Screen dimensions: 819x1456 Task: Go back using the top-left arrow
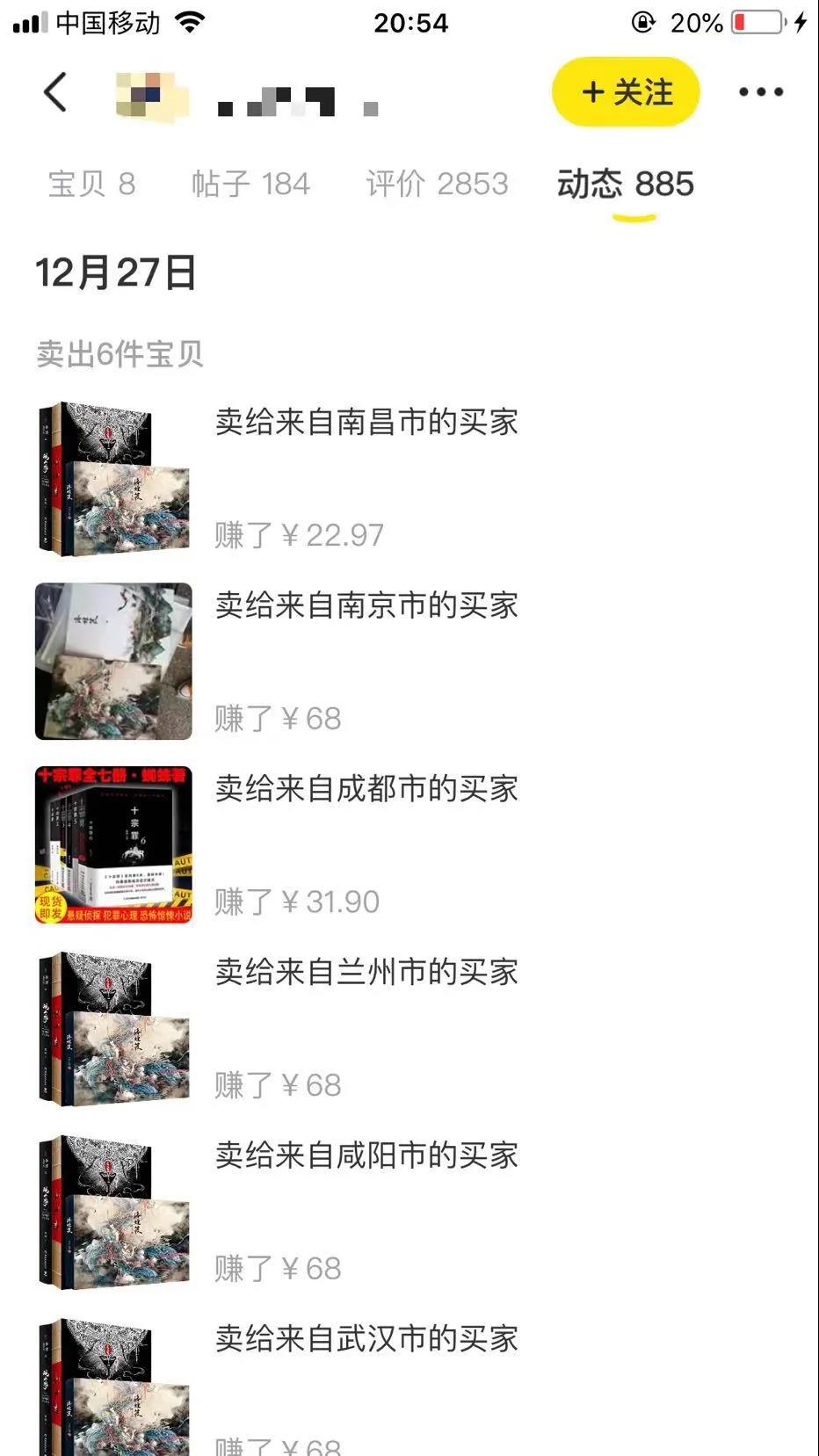[x=55, y=92]
